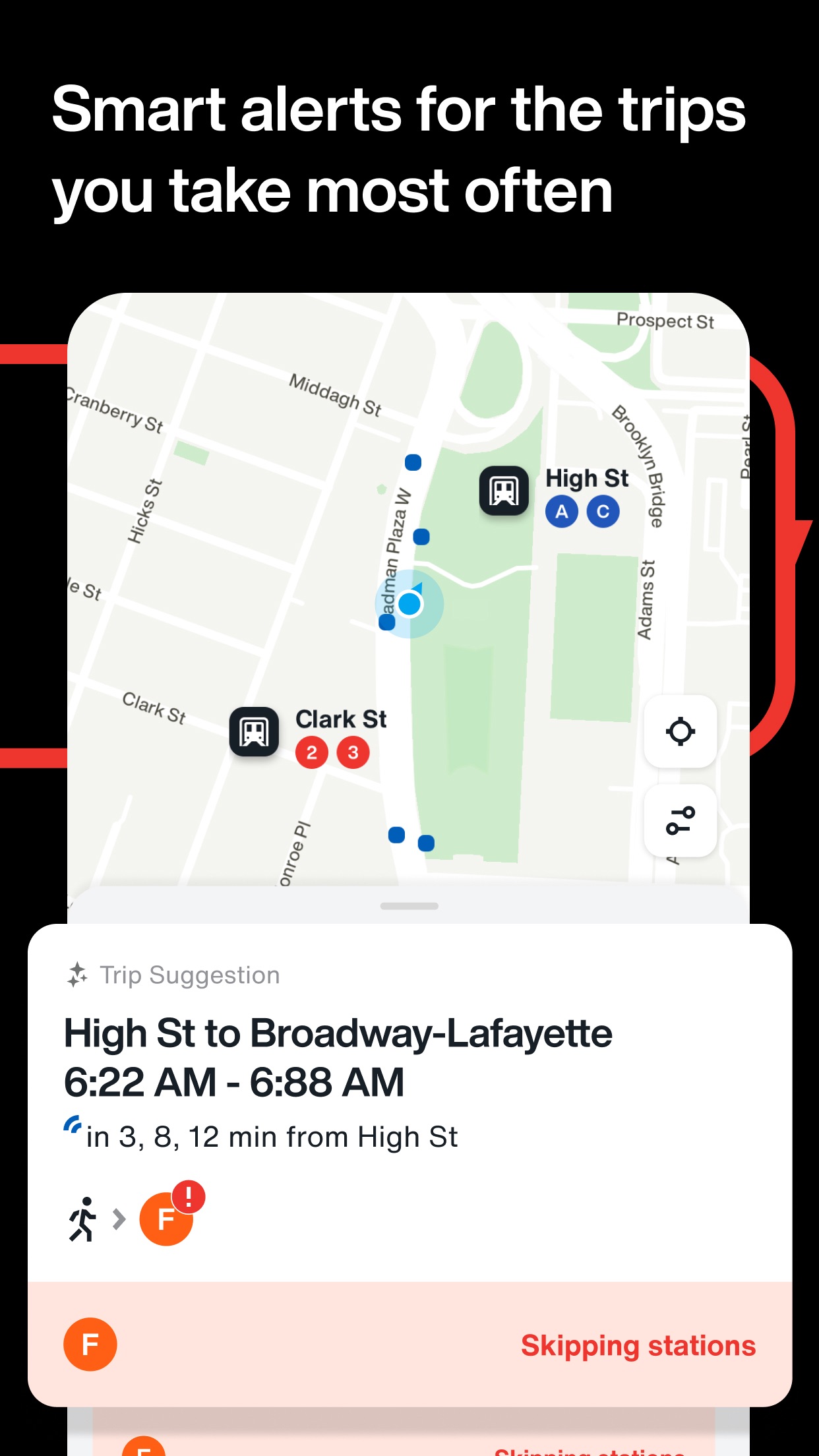
Task: Tap the High St station marker
Action: coord(504,491)
